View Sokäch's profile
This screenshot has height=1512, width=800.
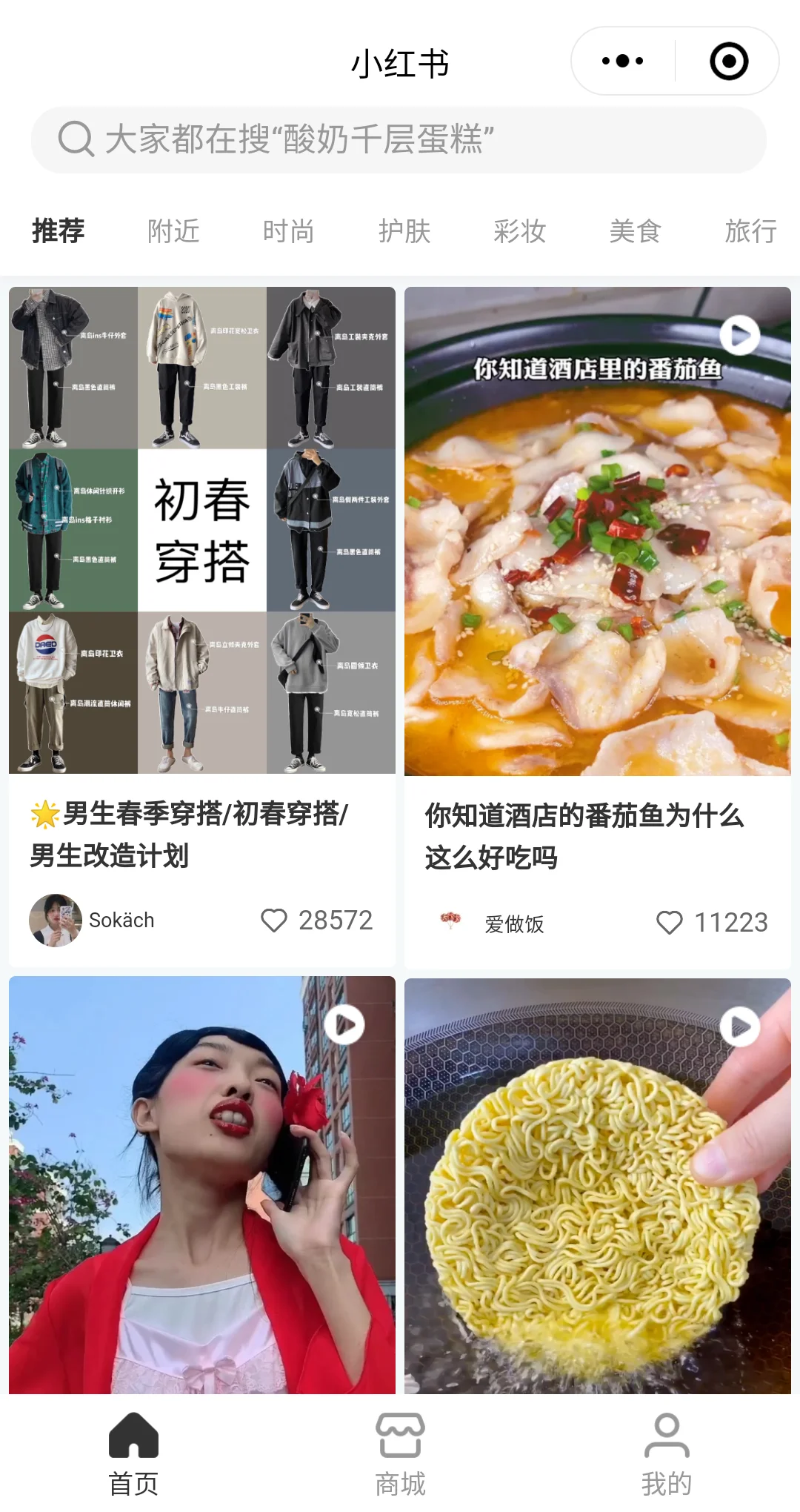[56, 921]
